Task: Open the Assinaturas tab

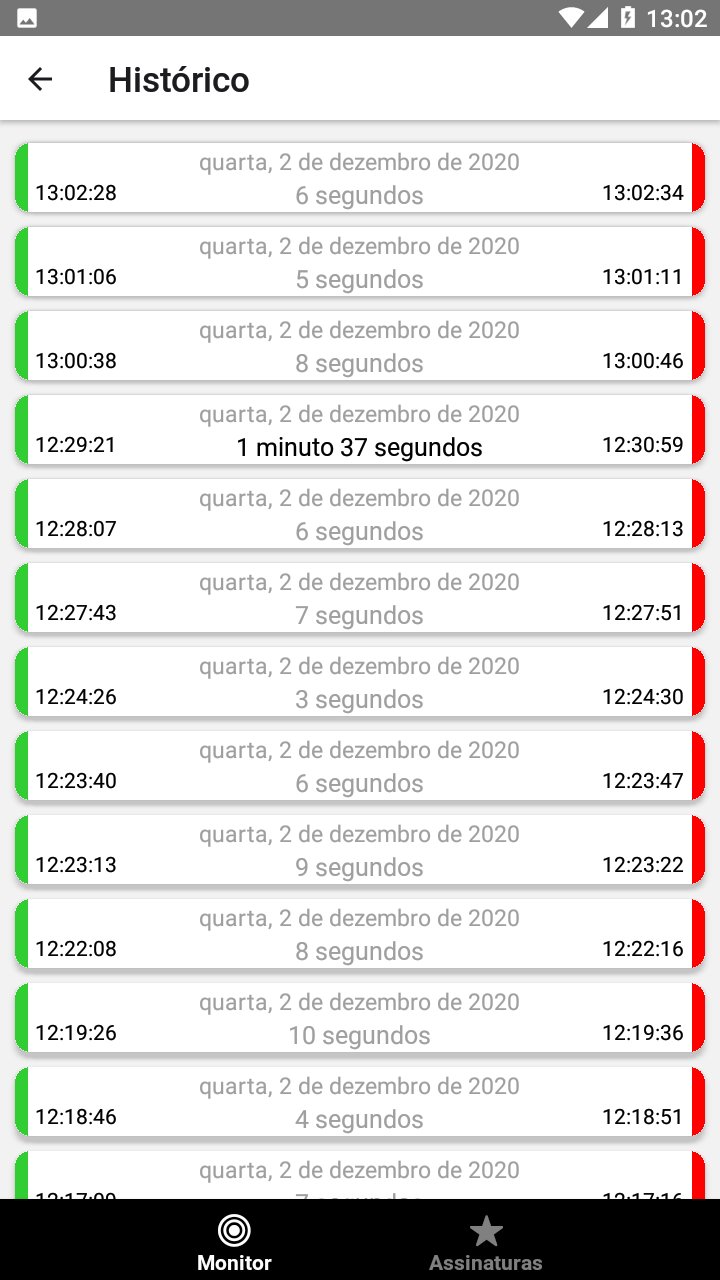Action: coord(486,1241)
